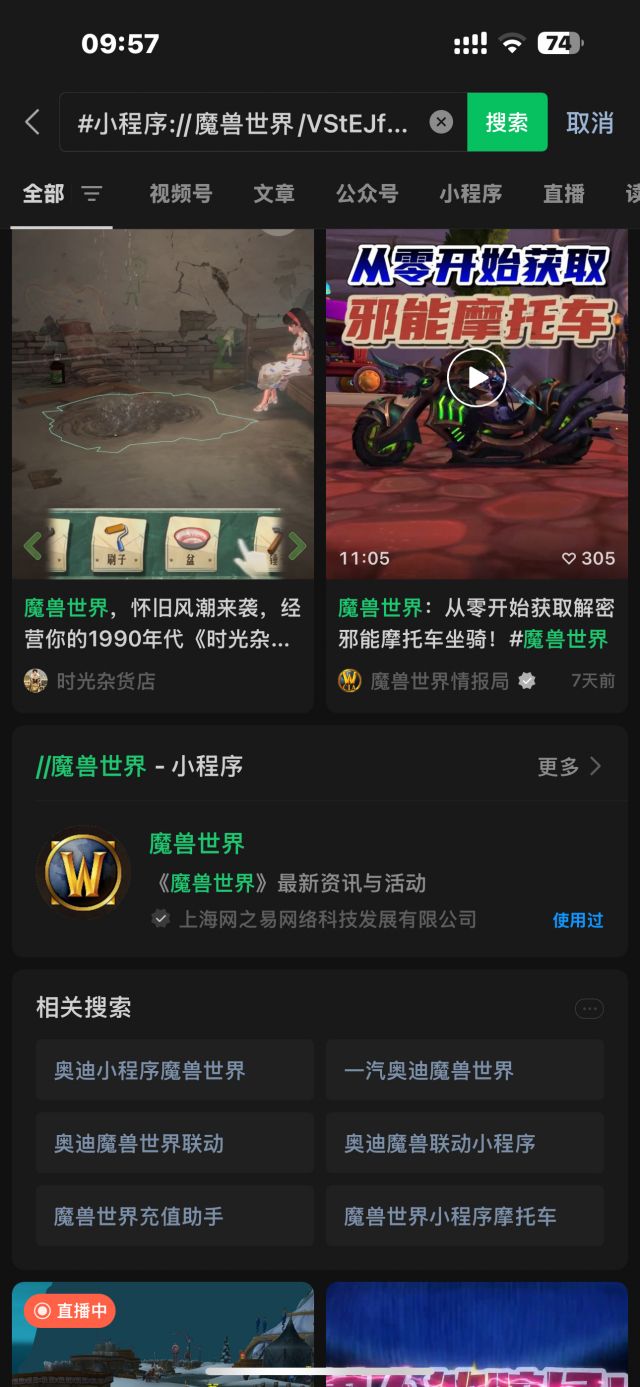Open the 直播中 live stream card
Screen dimensions: 640x1387
point(163,1335)
